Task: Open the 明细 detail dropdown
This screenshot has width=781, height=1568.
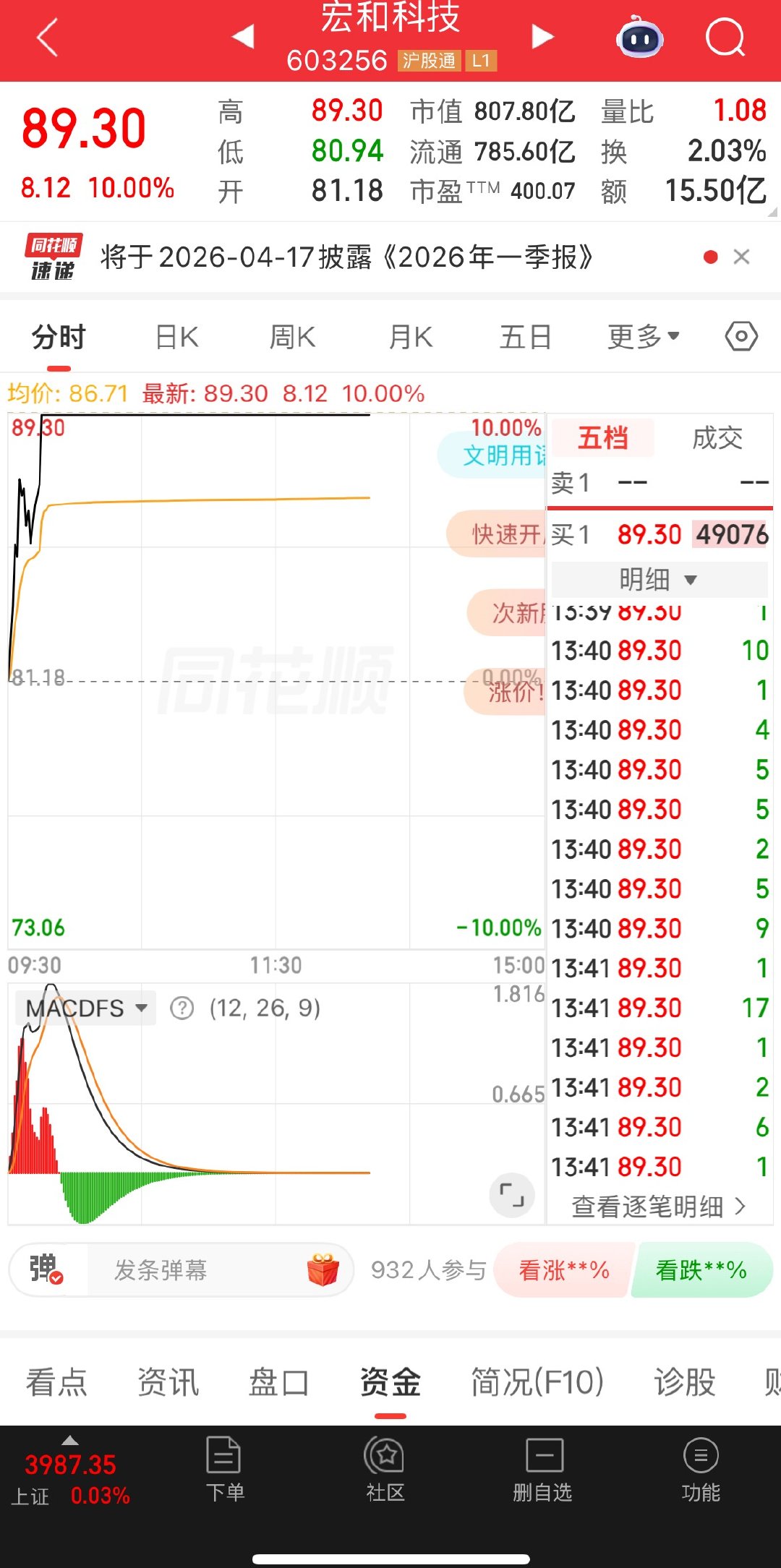Action: click(656, 578)
